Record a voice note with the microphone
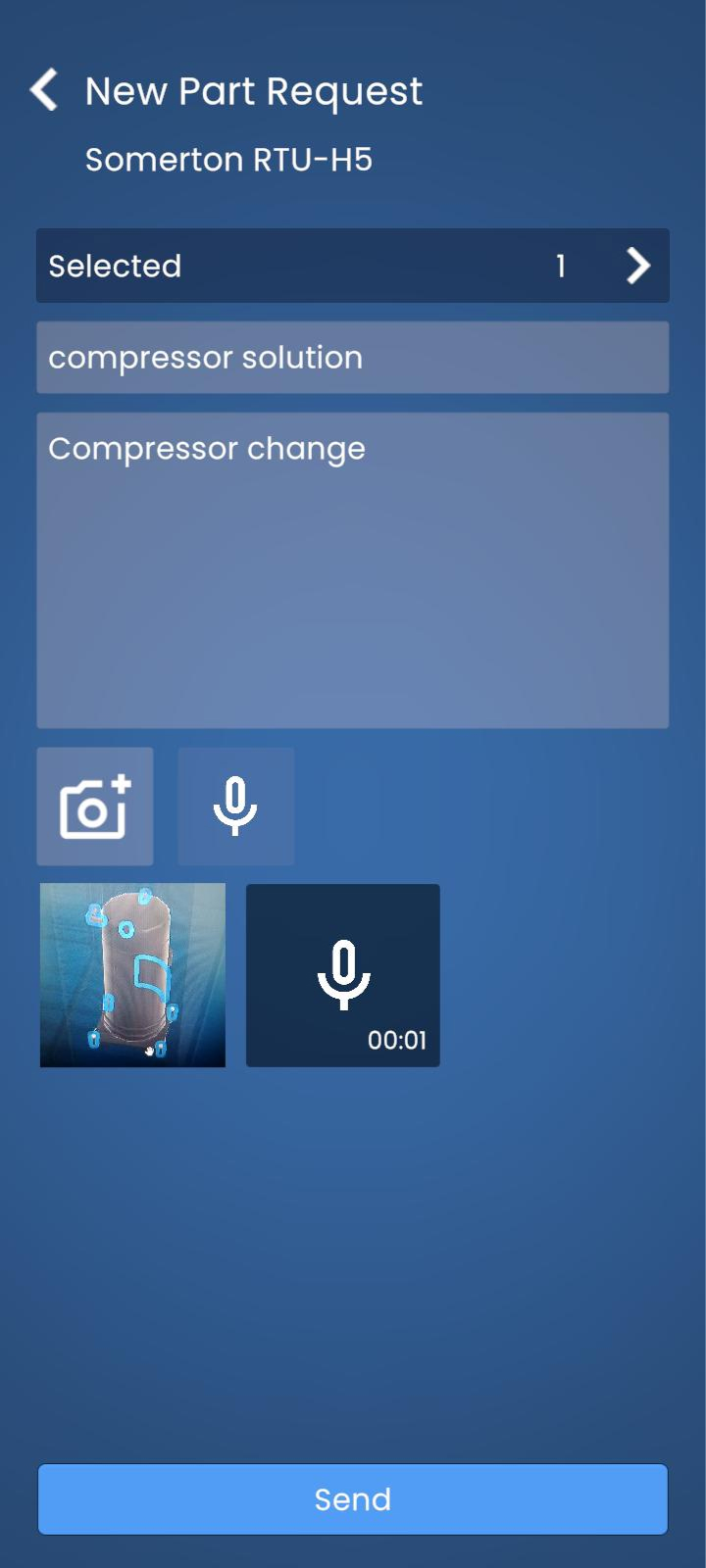The image size is (706, 1568). 235,807
